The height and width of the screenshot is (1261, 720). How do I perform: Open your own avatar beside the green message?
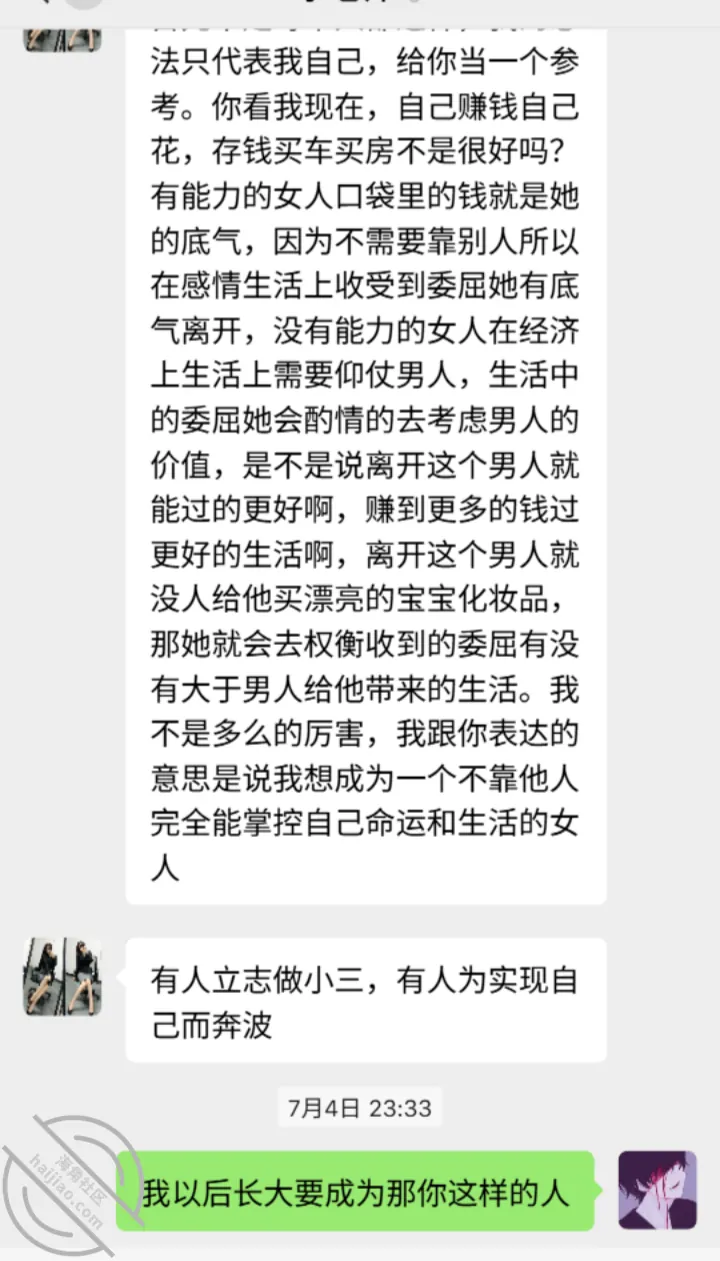[x=657, y=1190]
